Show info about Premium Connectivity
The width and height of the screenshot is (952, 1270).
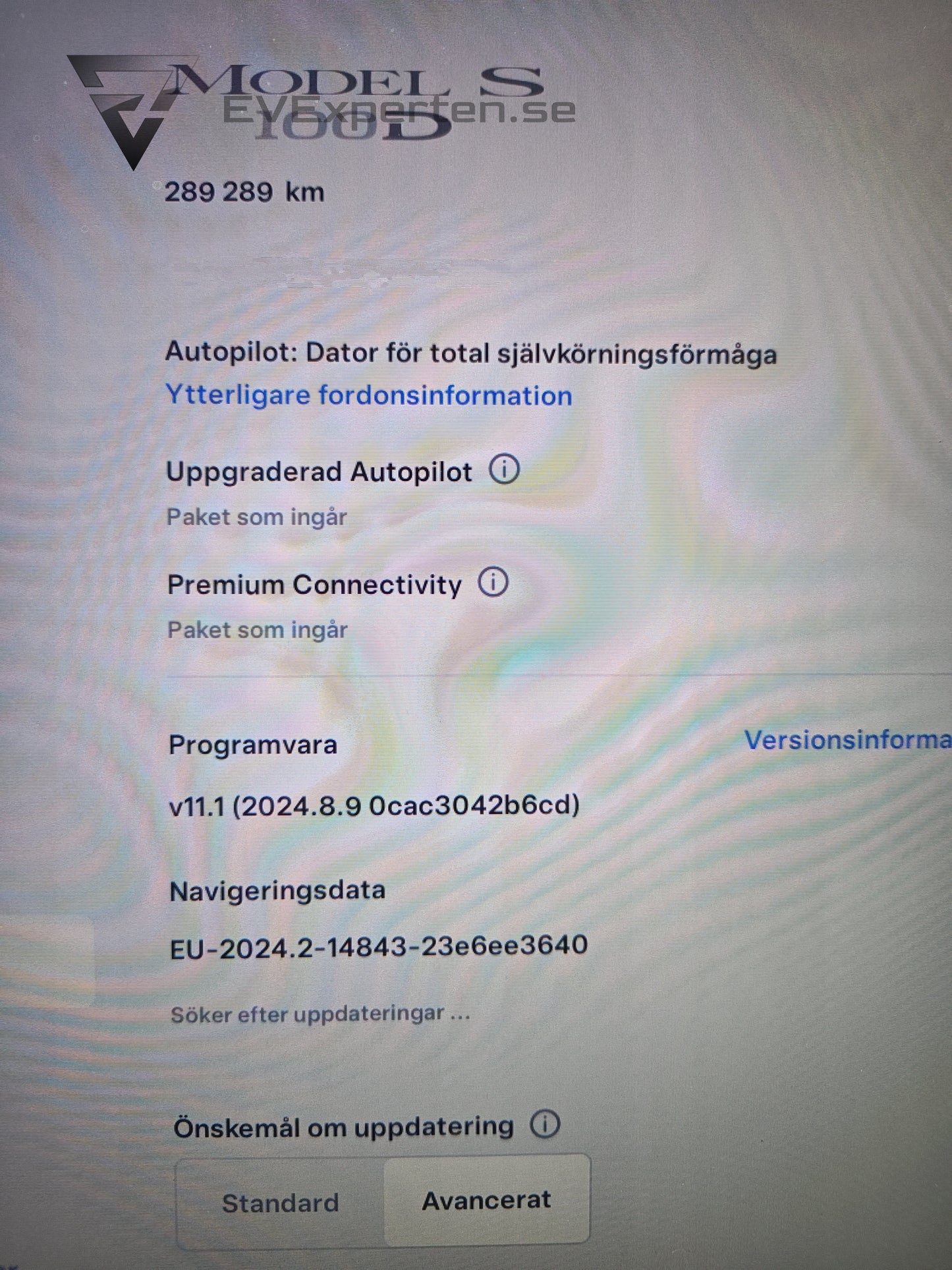[x=493, y=583]
